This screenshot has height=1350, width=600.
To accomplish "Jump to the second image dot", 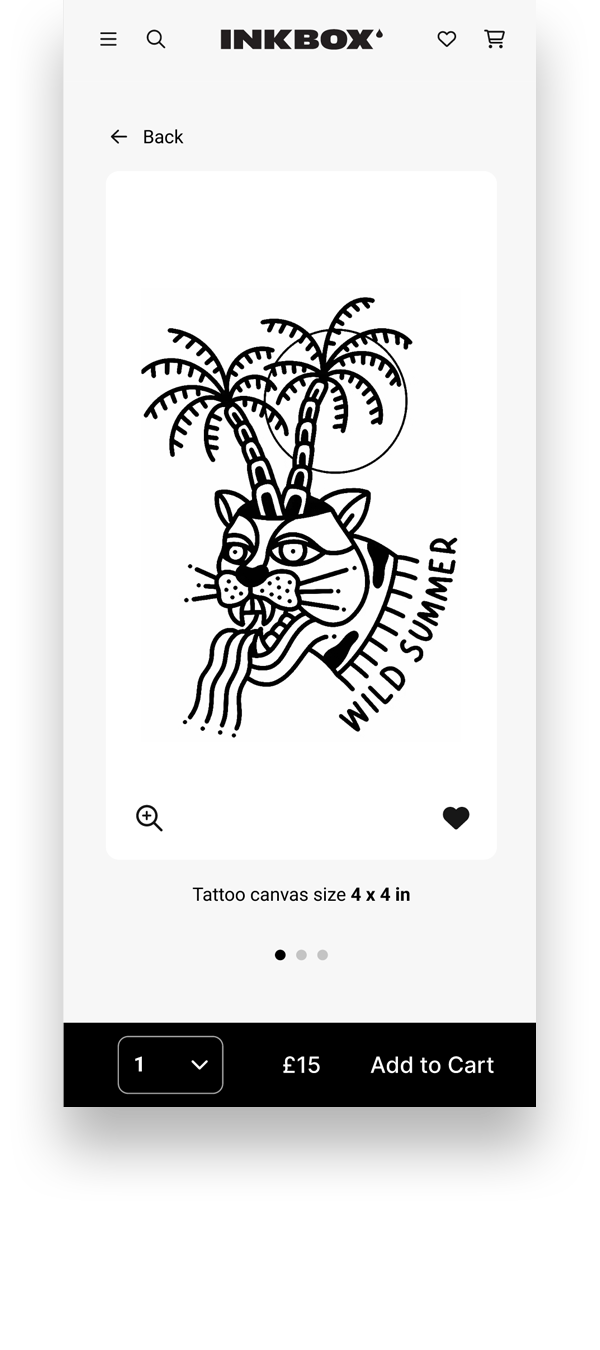I will pos(301,955).
